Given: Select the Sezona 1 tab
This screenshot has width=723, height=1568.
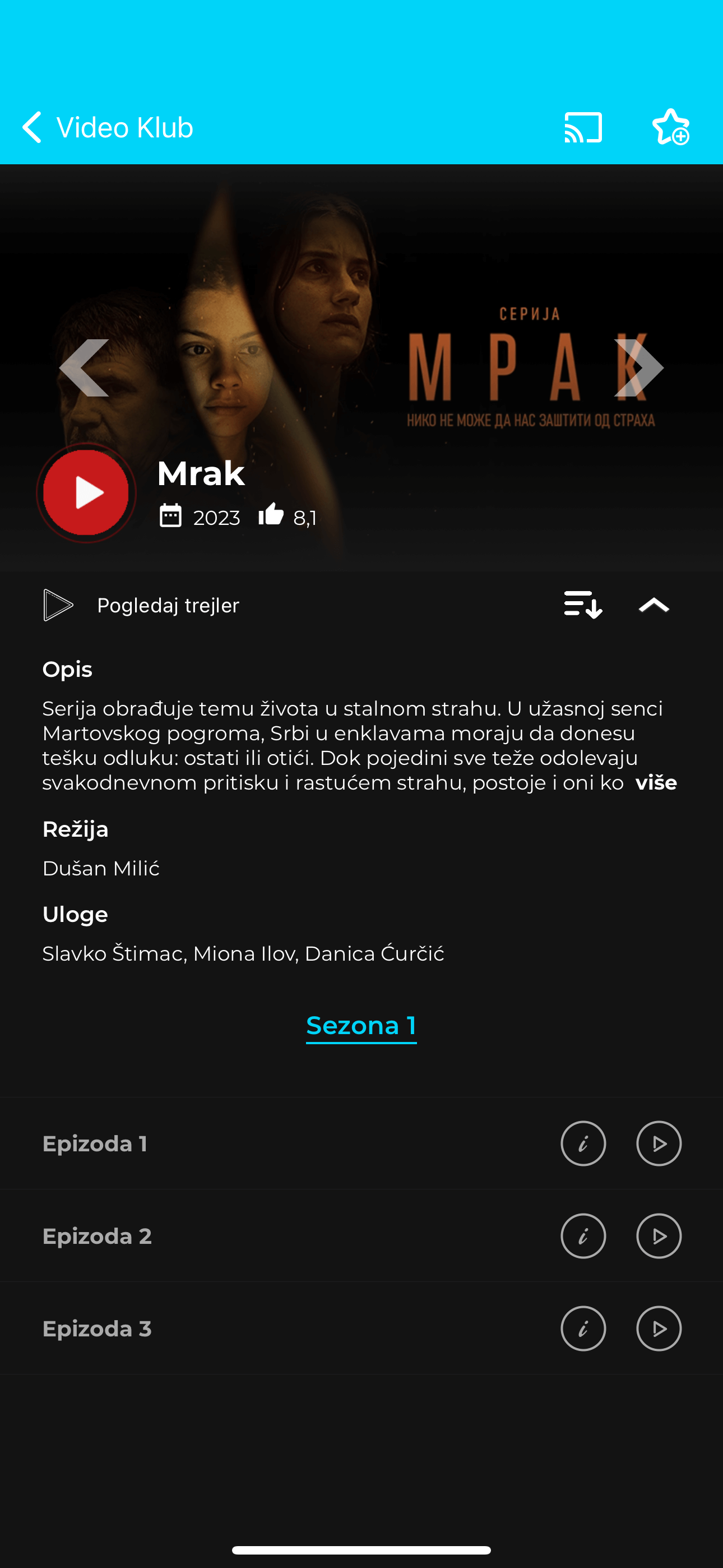Looking at the screenshot, I should point(361,1026).
